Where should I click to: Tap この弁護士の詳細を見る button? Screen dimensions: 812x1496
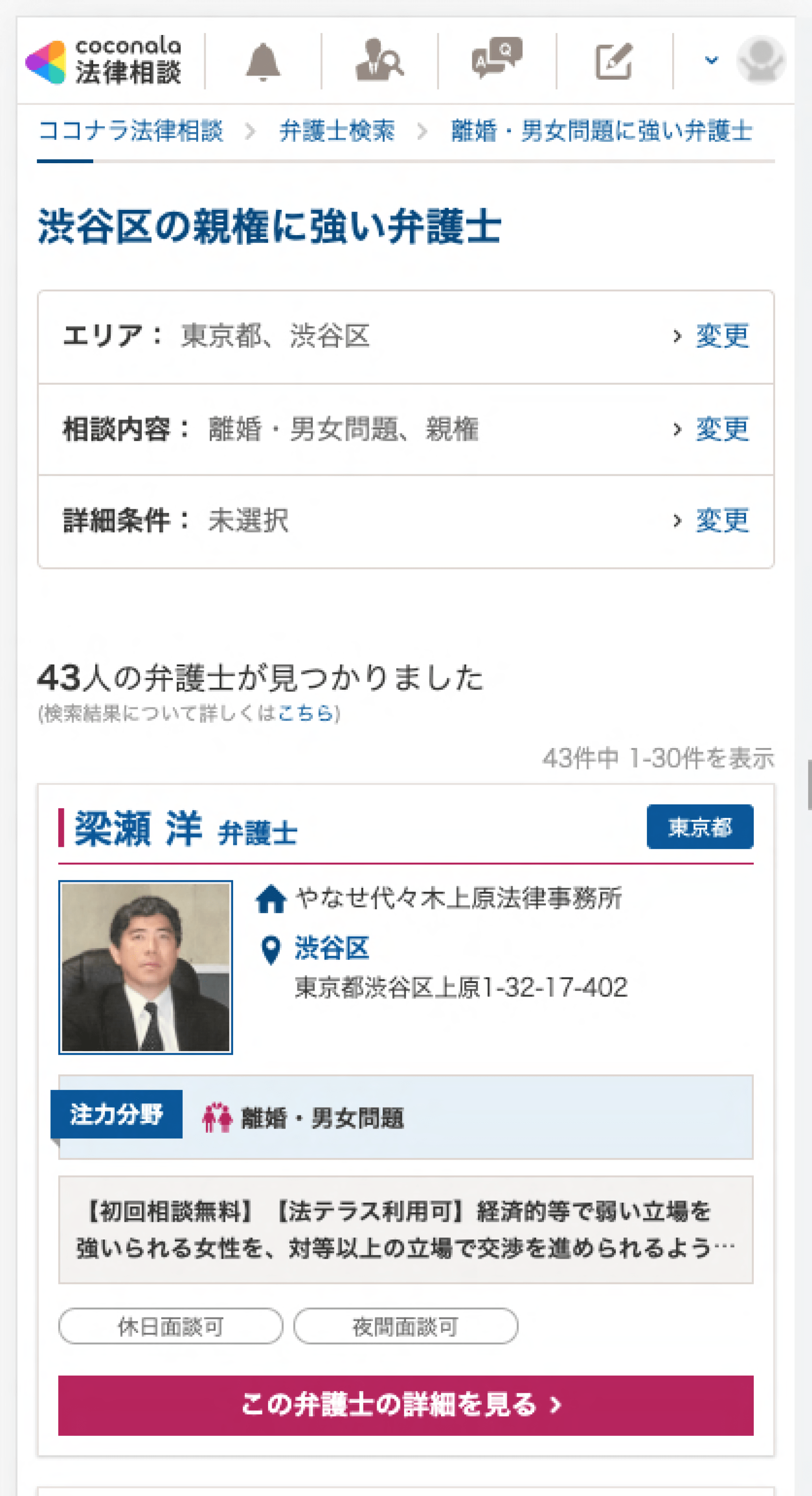[x=406, y=1405]
